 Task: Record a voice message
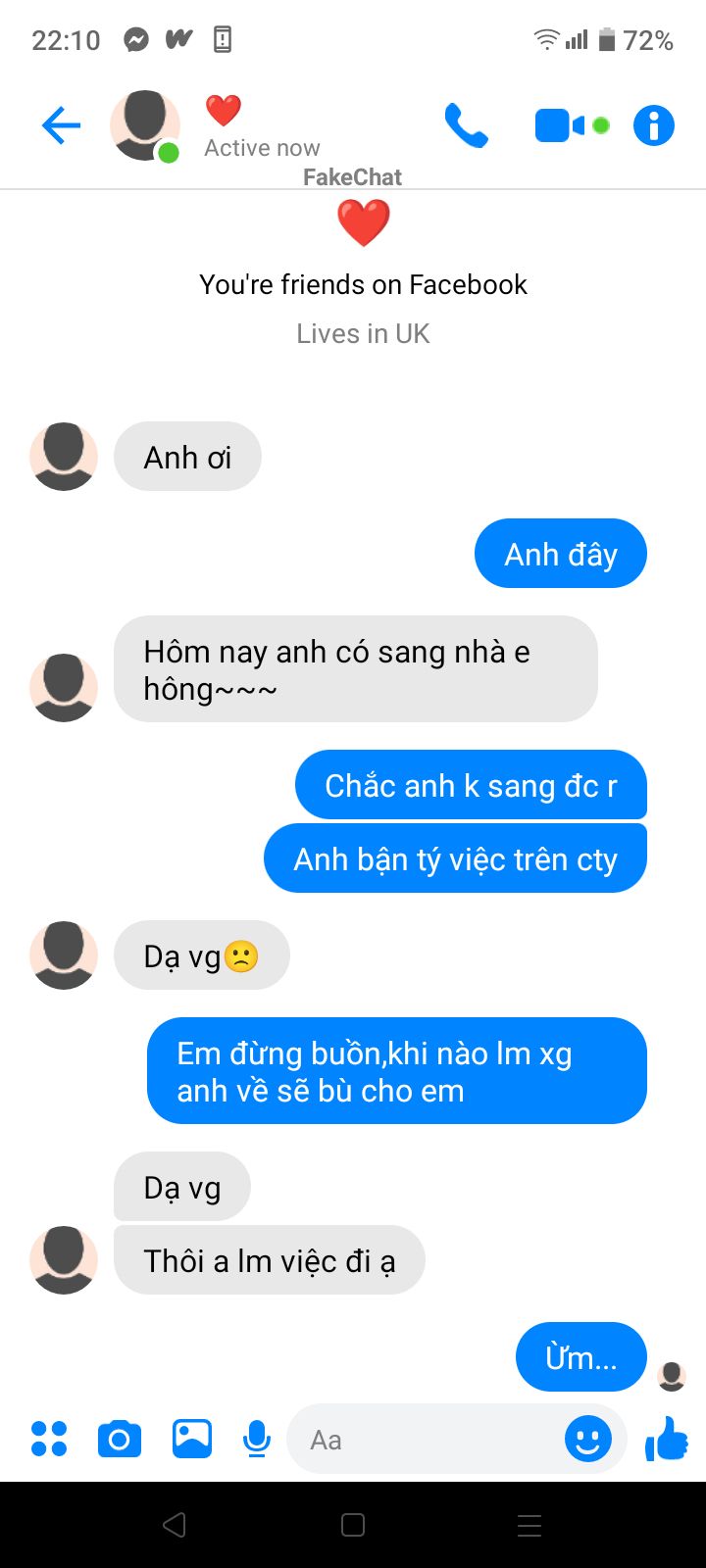coord(257,1439)
